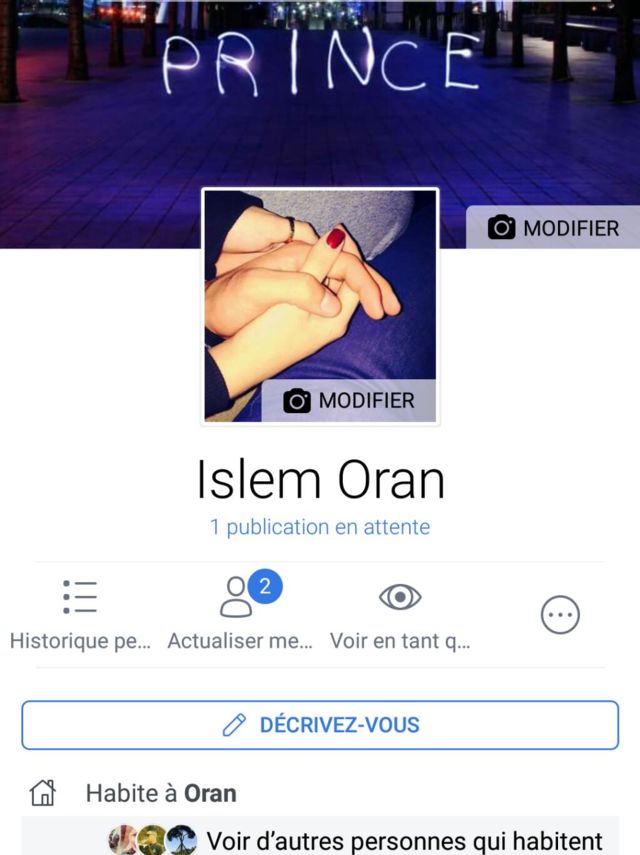
Task: Tap the DÉCRIVEZ-VOUS button
Action: [320, 725]
